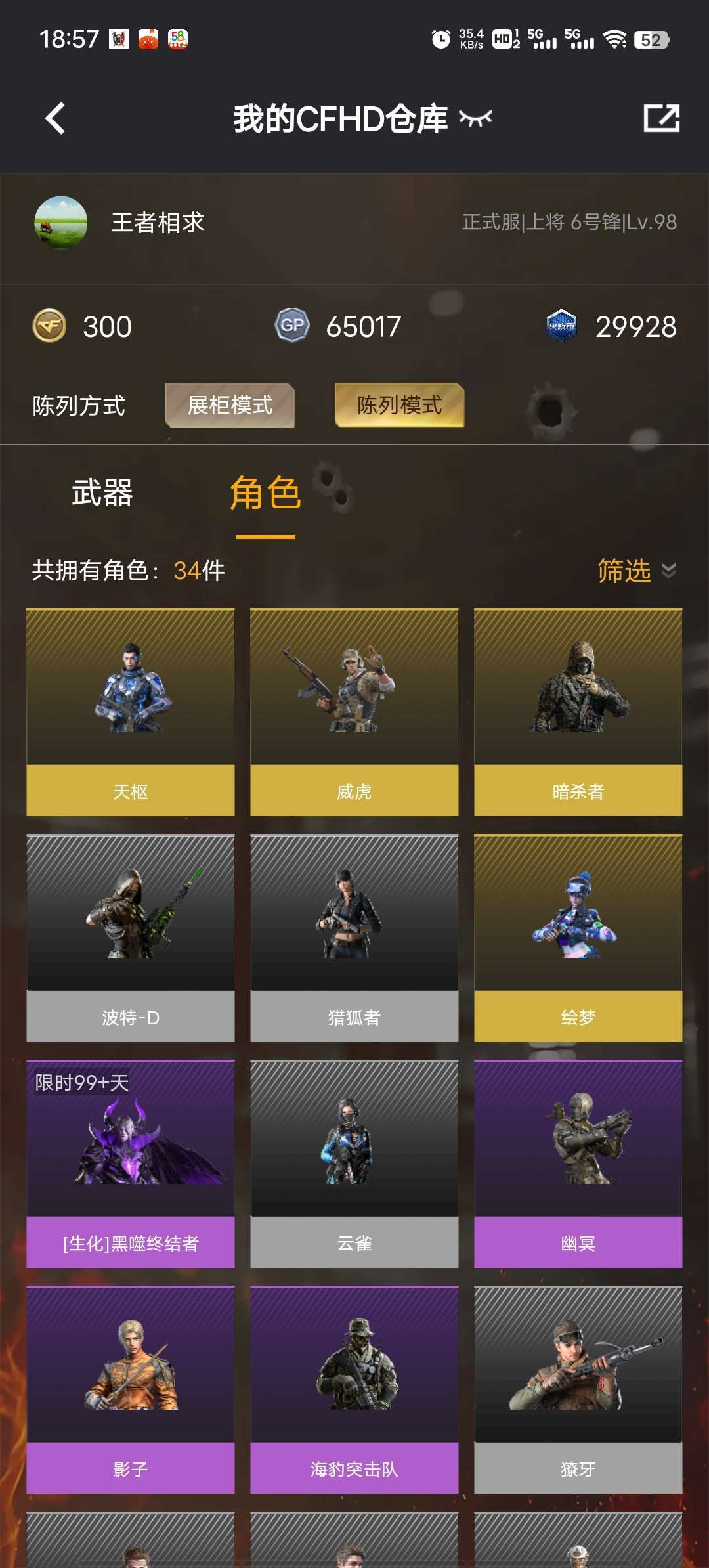
Task: Toggle the closed-eye visibility icon
Action: (x=476, y=119)
